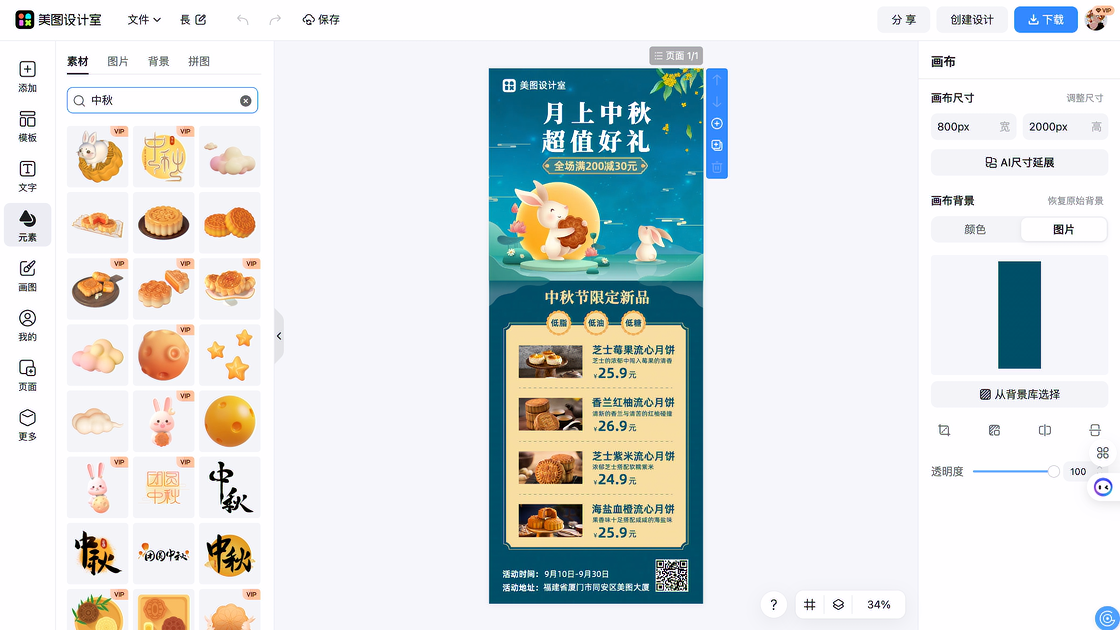Tap the 创建设计 button
Screen dimensions: 1120x630
click(971, 20)
